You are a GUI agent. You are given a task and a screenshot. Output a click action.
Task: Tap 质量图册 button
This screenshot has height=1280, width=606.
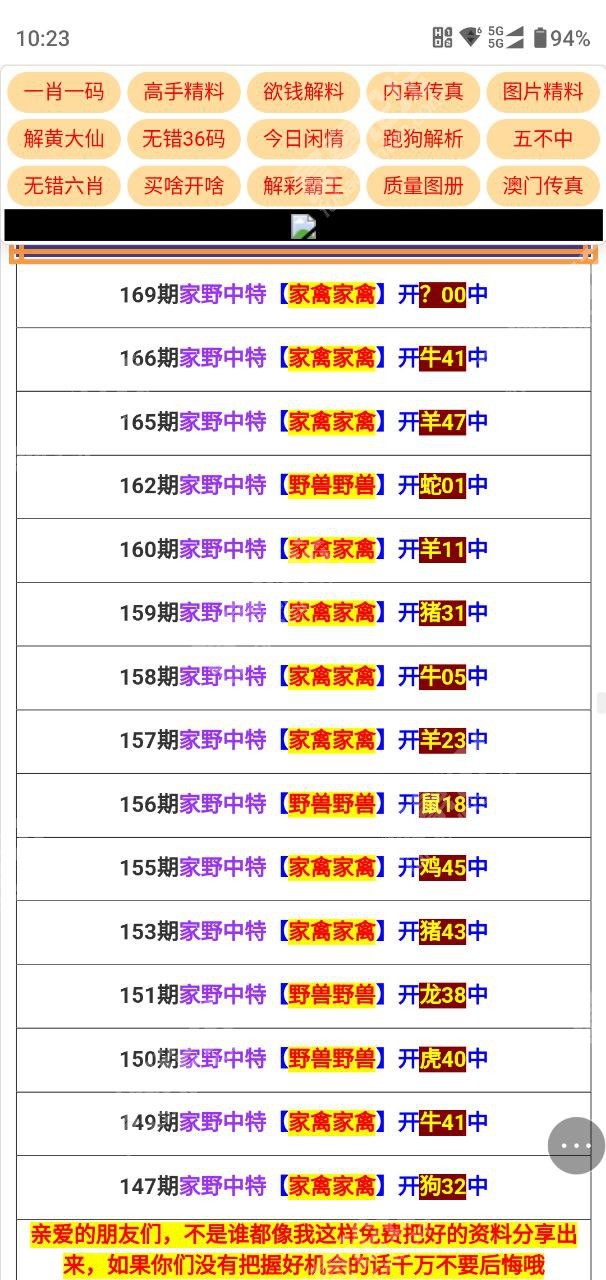tap(424, 186)
